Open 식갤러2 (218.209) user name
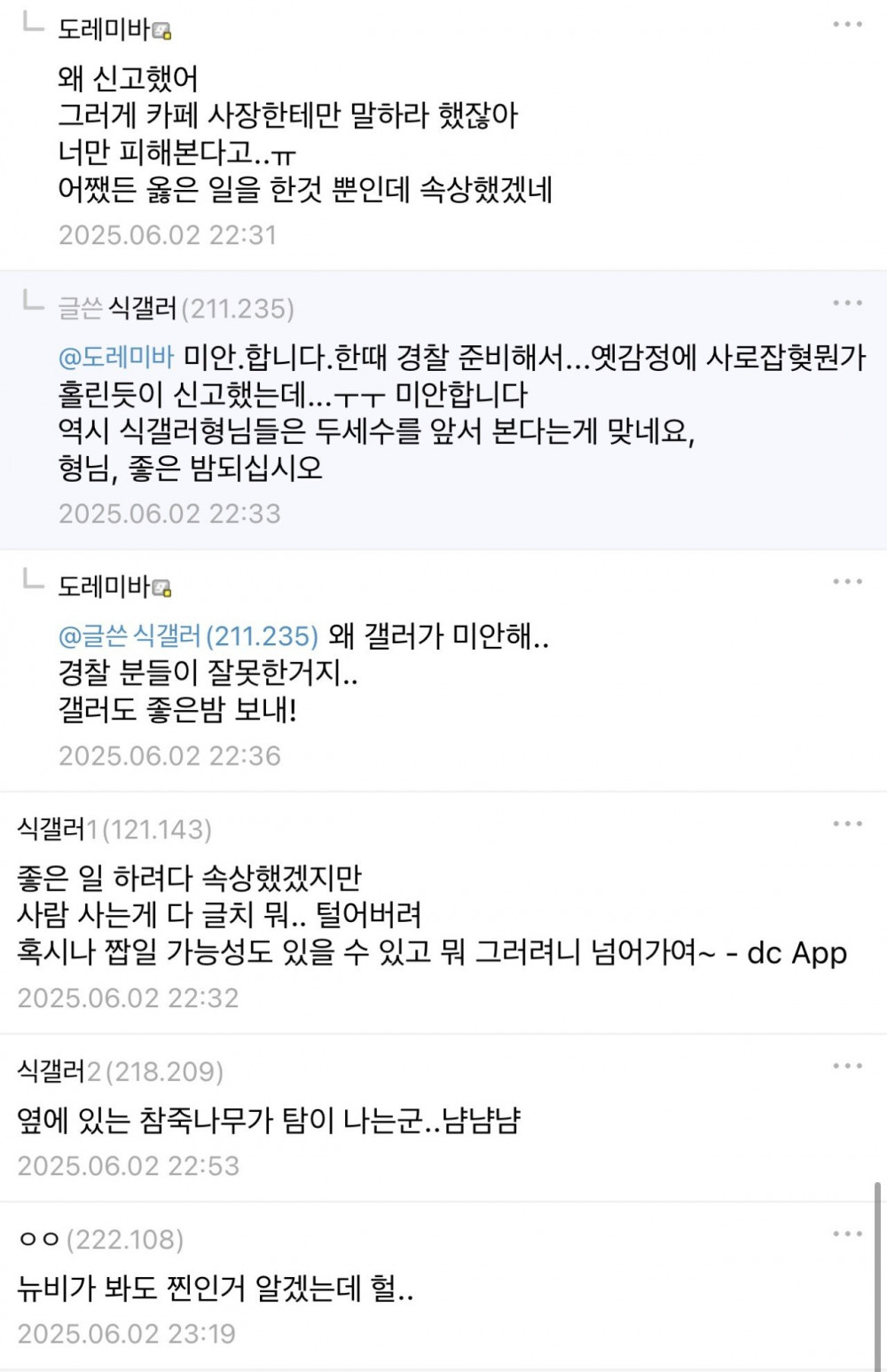 coord(120,1072)
